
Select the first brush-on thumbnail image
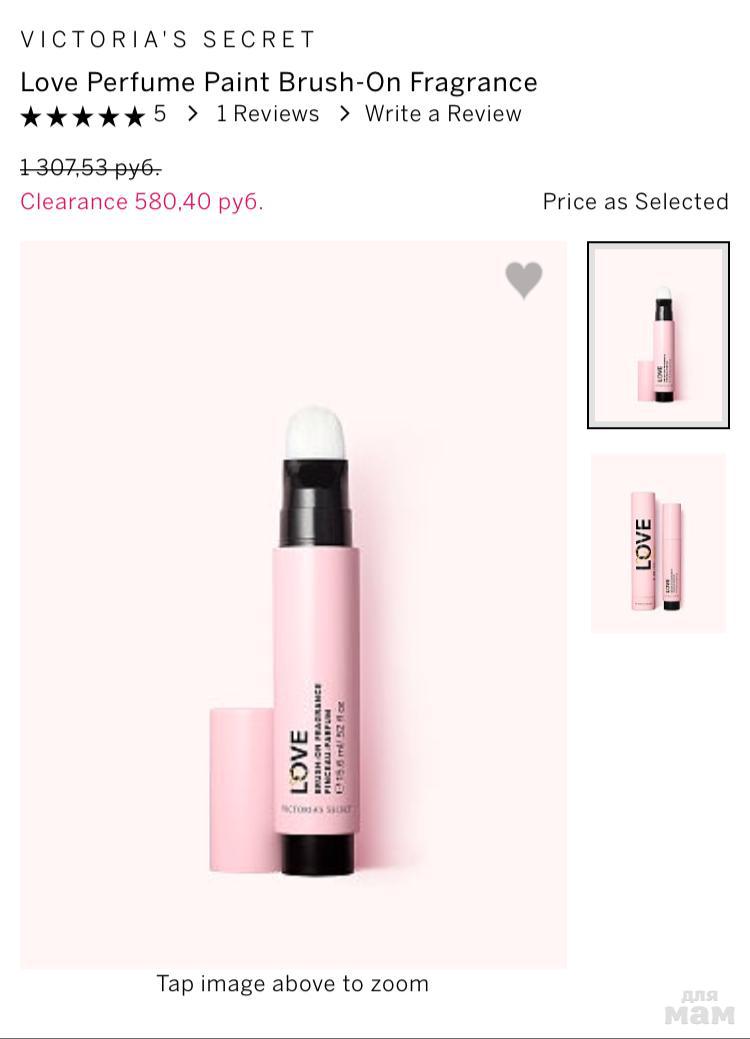tap(658, 335)
